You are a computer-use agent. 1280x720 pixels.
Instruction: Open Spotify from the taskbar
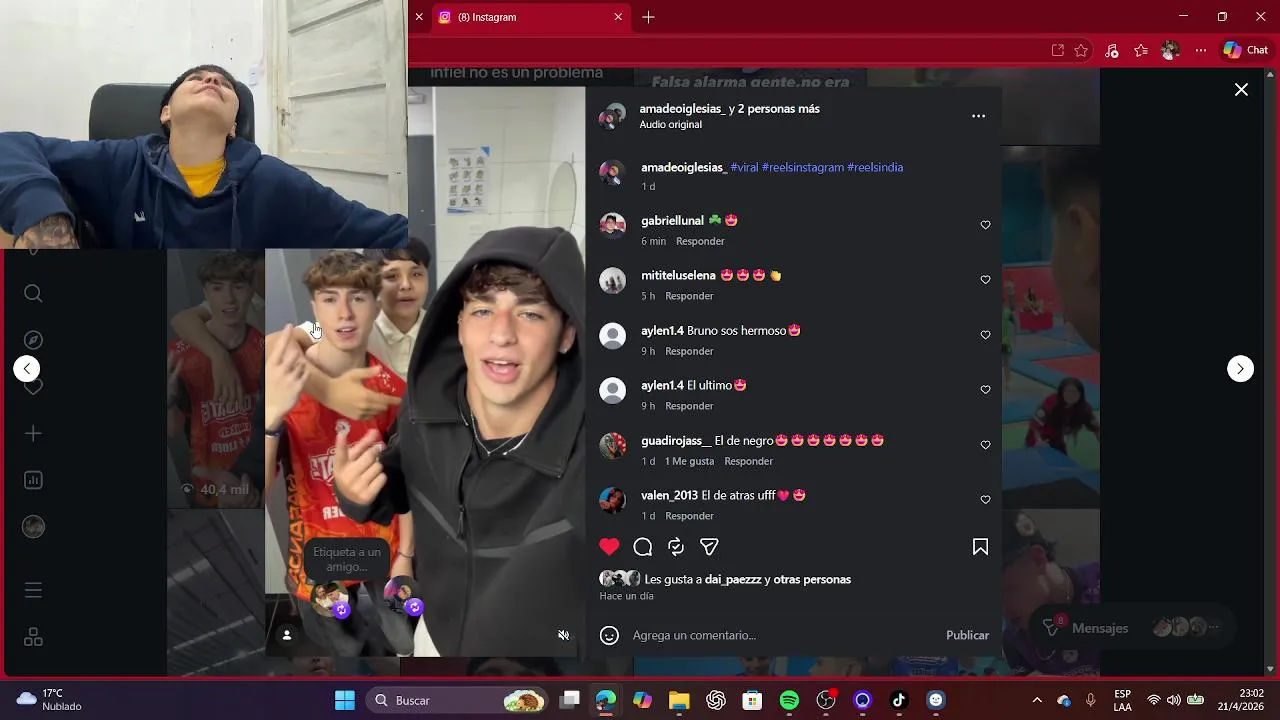click(x=789, y=701)
